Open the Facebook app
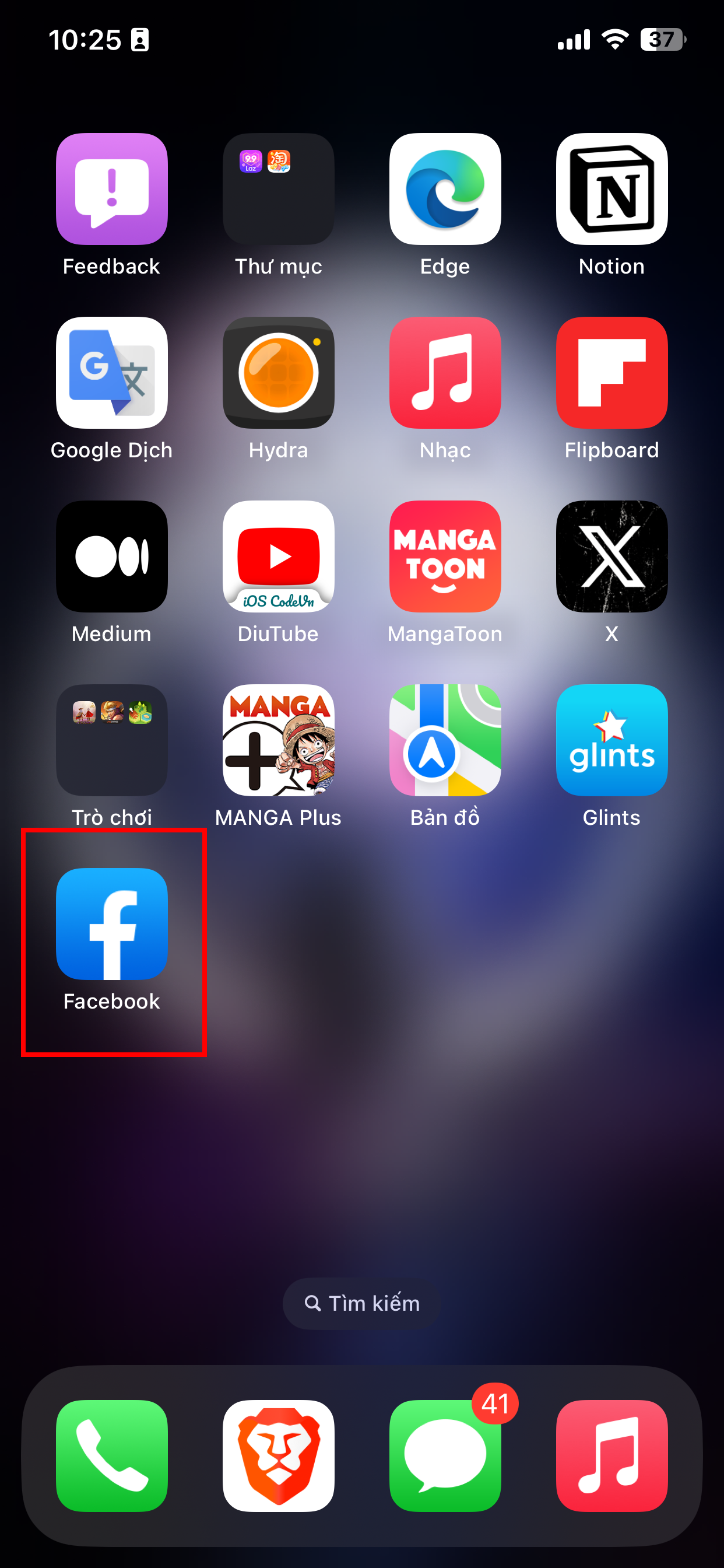The height and width of the screenshot is (1568, 724). tap(111, 925)
